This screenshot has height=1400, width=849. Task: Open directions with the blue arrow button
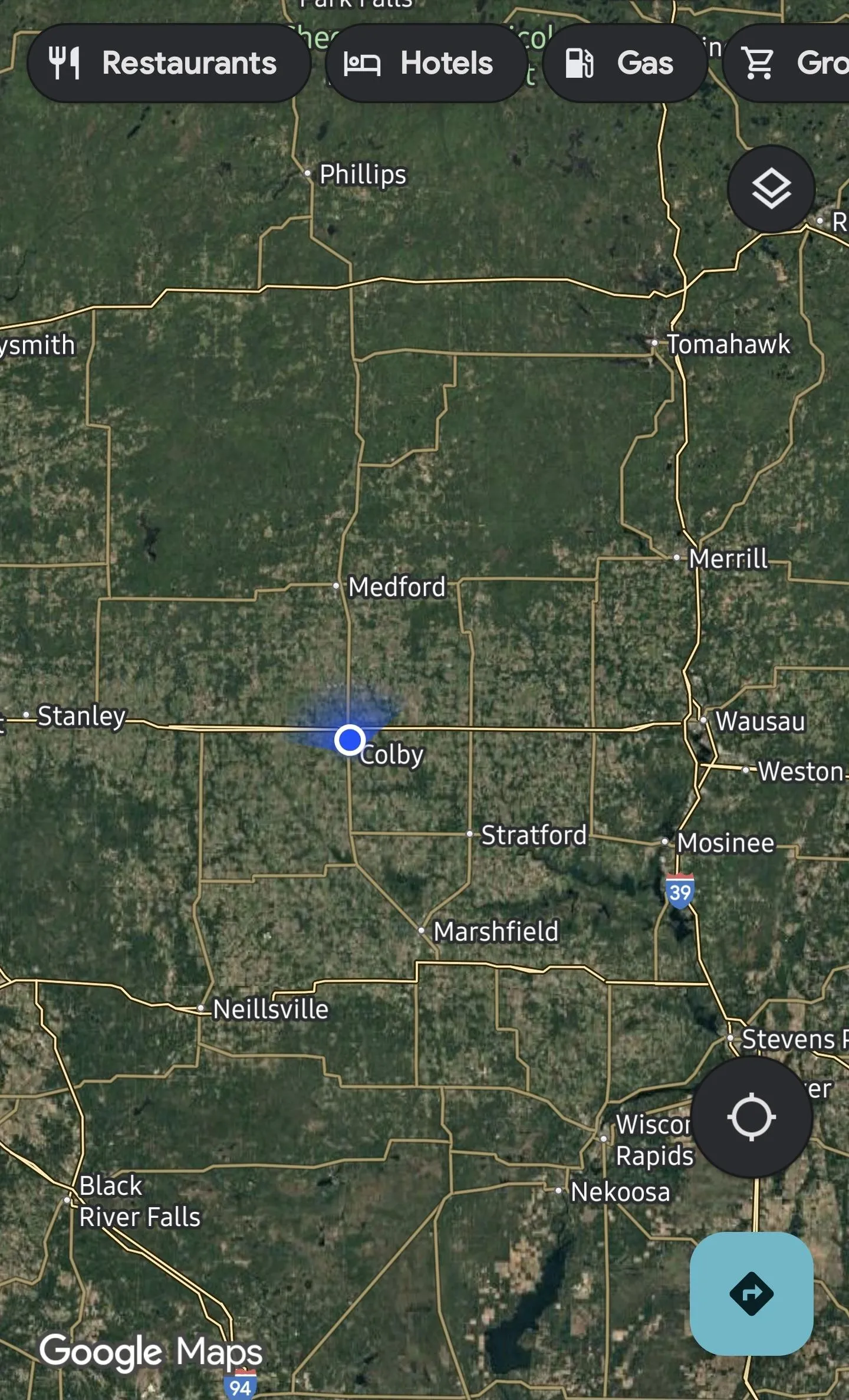(751, 1293)
